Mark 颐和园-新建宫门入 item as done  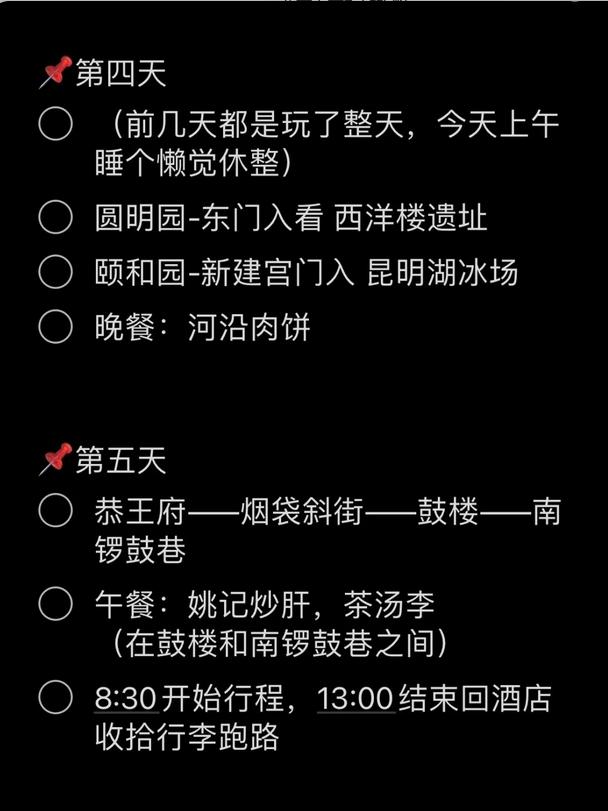click(x=56, y=271)
